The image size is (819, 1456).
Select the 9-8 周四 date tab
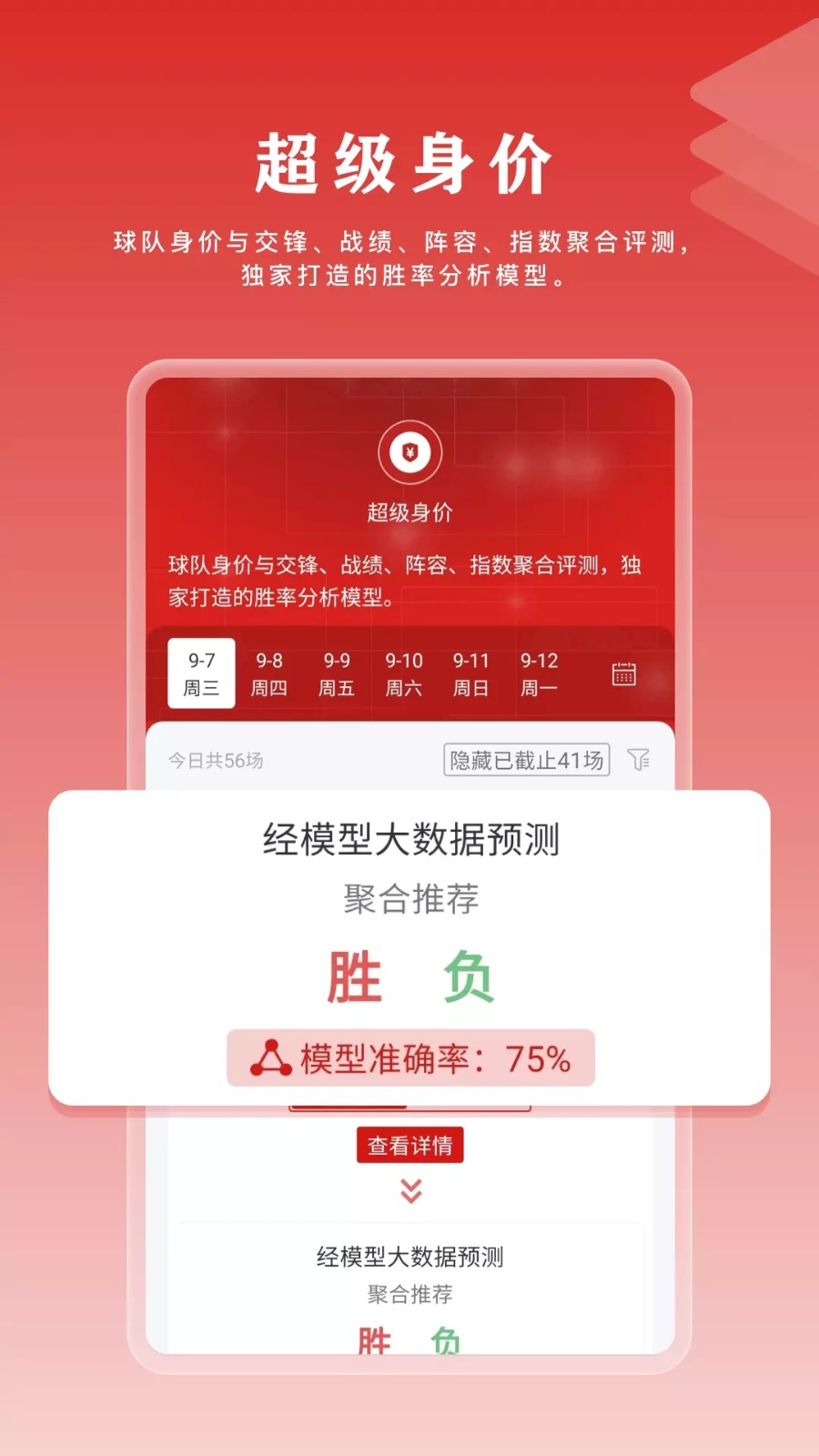pyautogui.click(x=268, y=674)
